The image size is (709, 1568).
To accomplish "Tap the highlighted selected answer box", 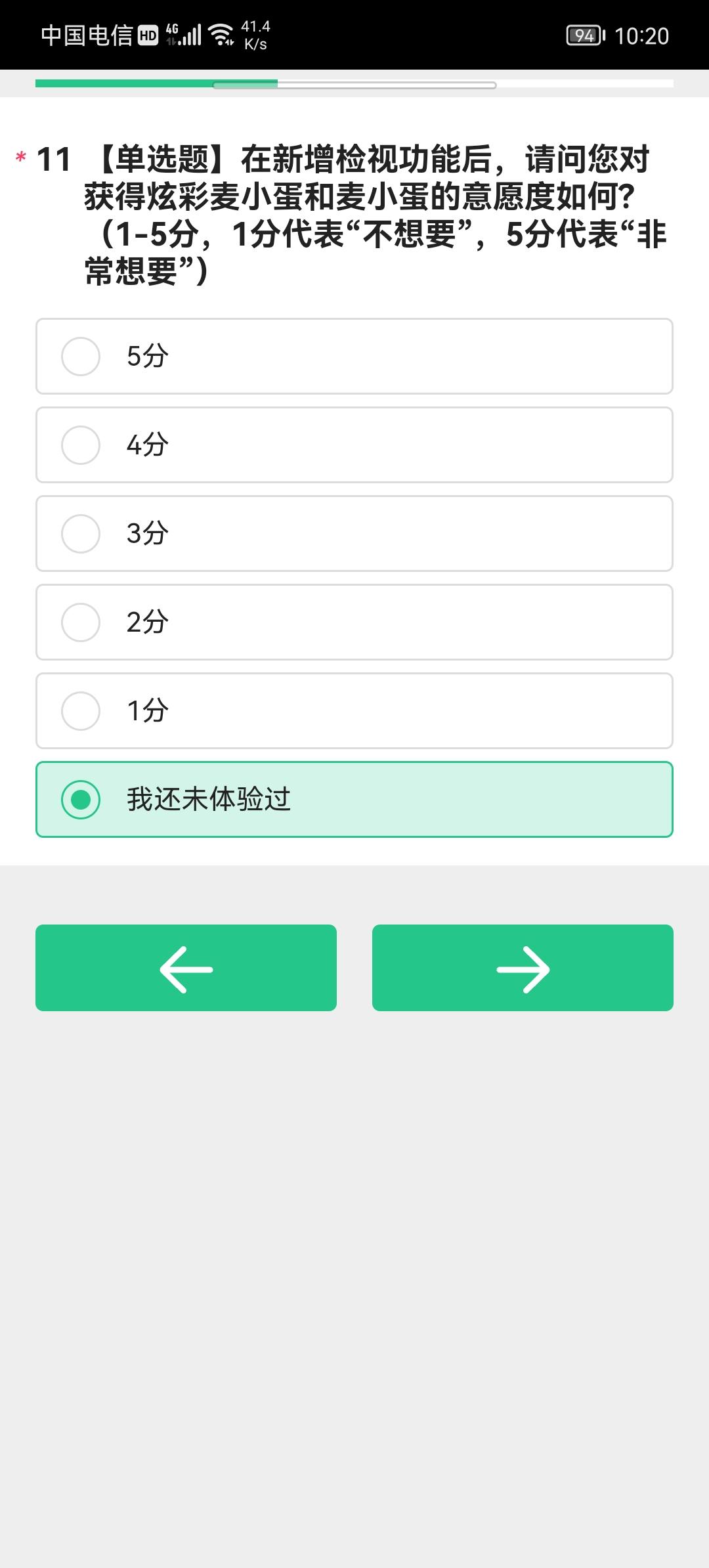I will 354,800.
